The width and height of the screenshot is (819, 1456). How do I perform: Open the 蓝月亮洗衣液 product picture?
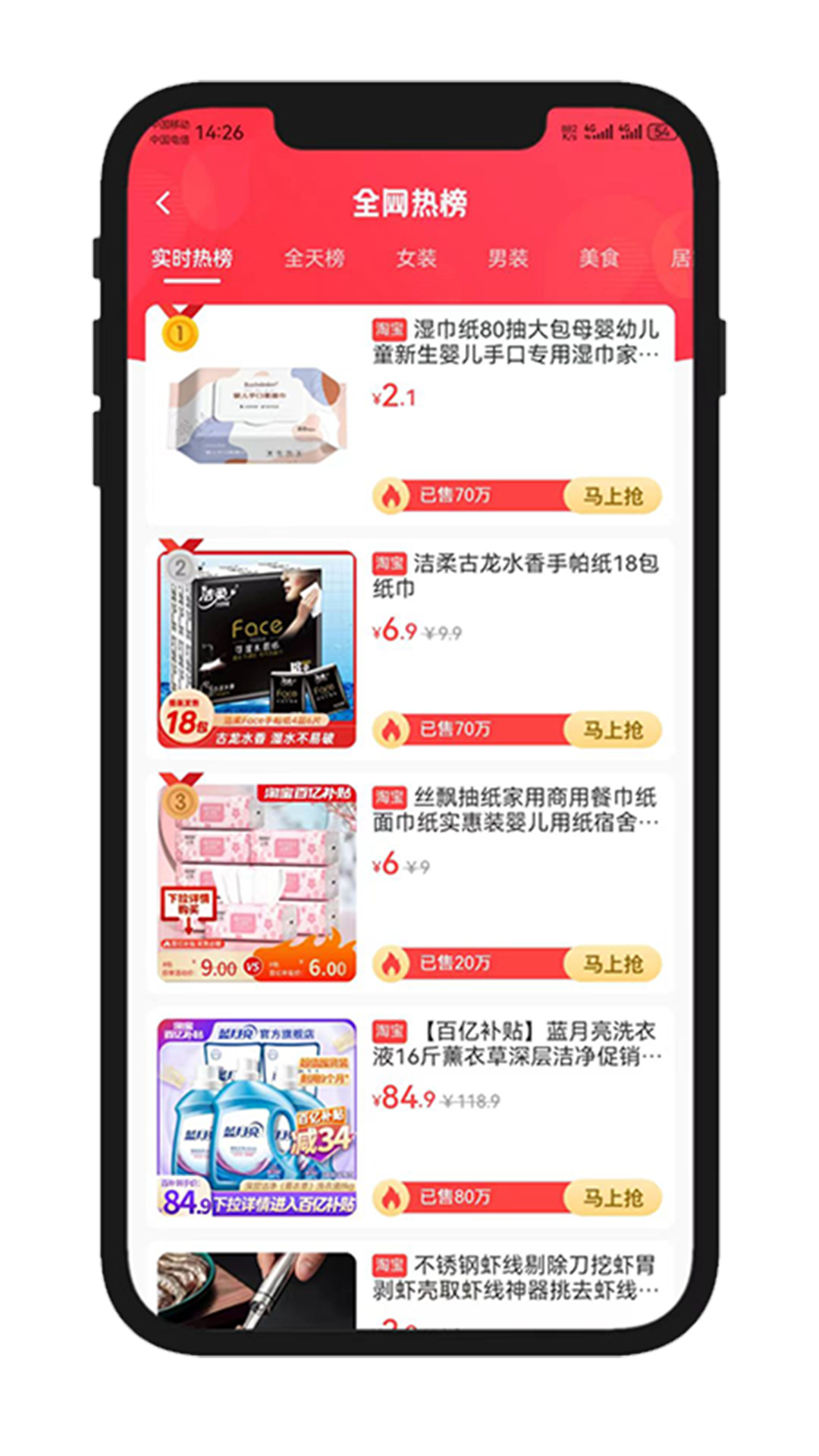click(x=256, y=1116)
